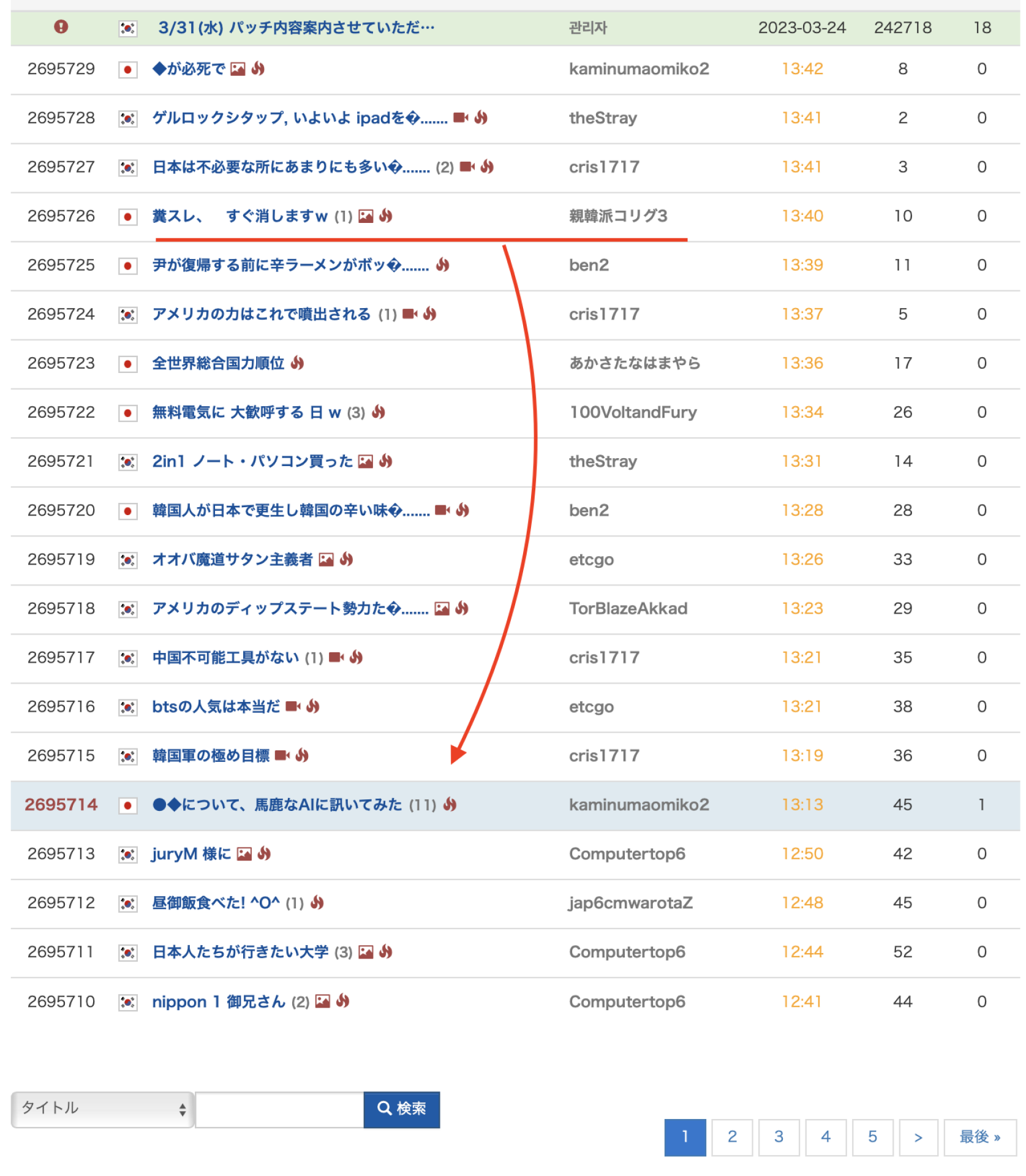
Task: Open the thread '◆が必死で'
Action: [189, 69]
